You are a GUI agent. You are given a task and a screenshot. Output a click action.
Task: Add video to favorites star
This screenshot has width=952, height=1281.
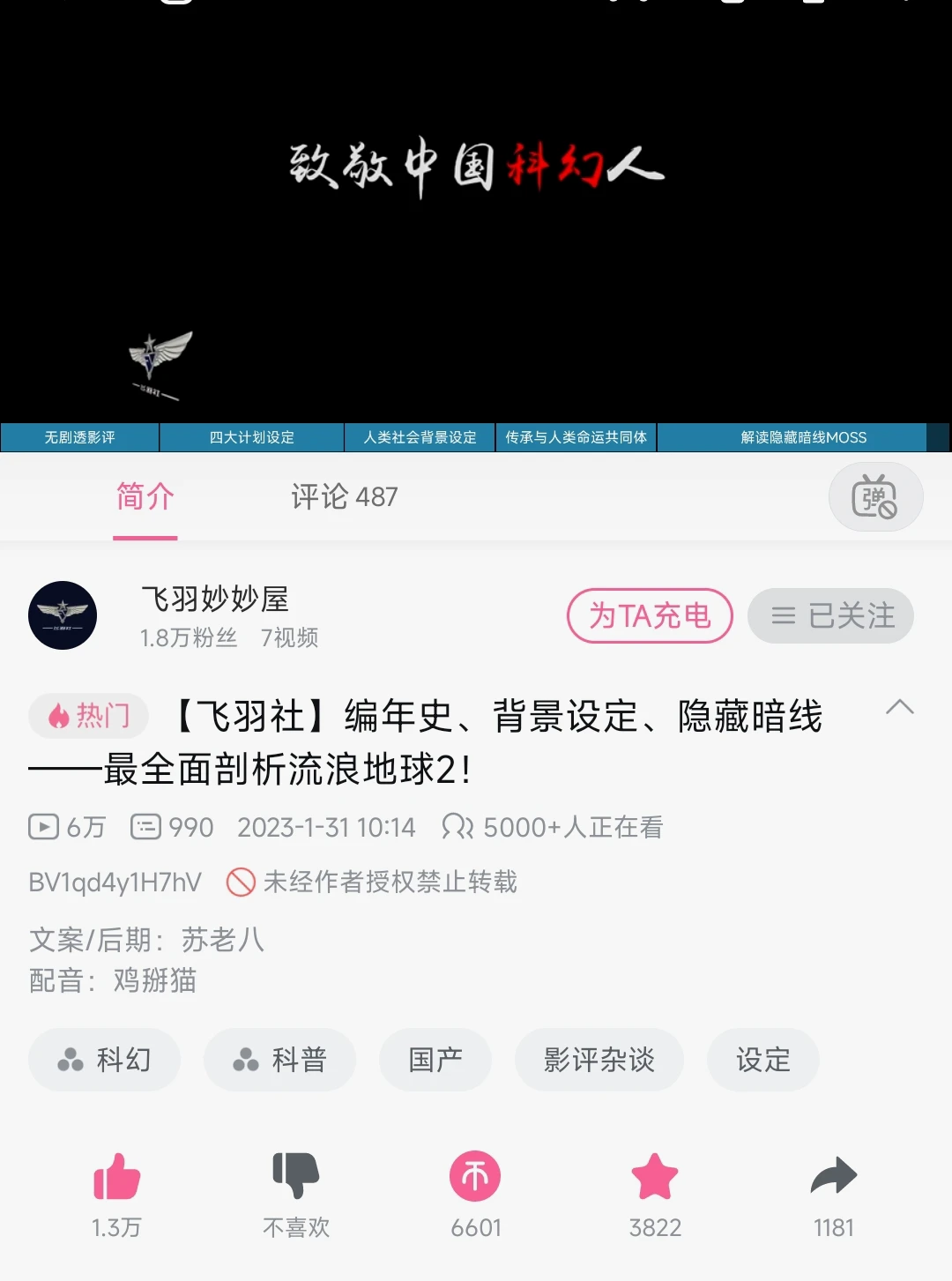pos(655,1177)
